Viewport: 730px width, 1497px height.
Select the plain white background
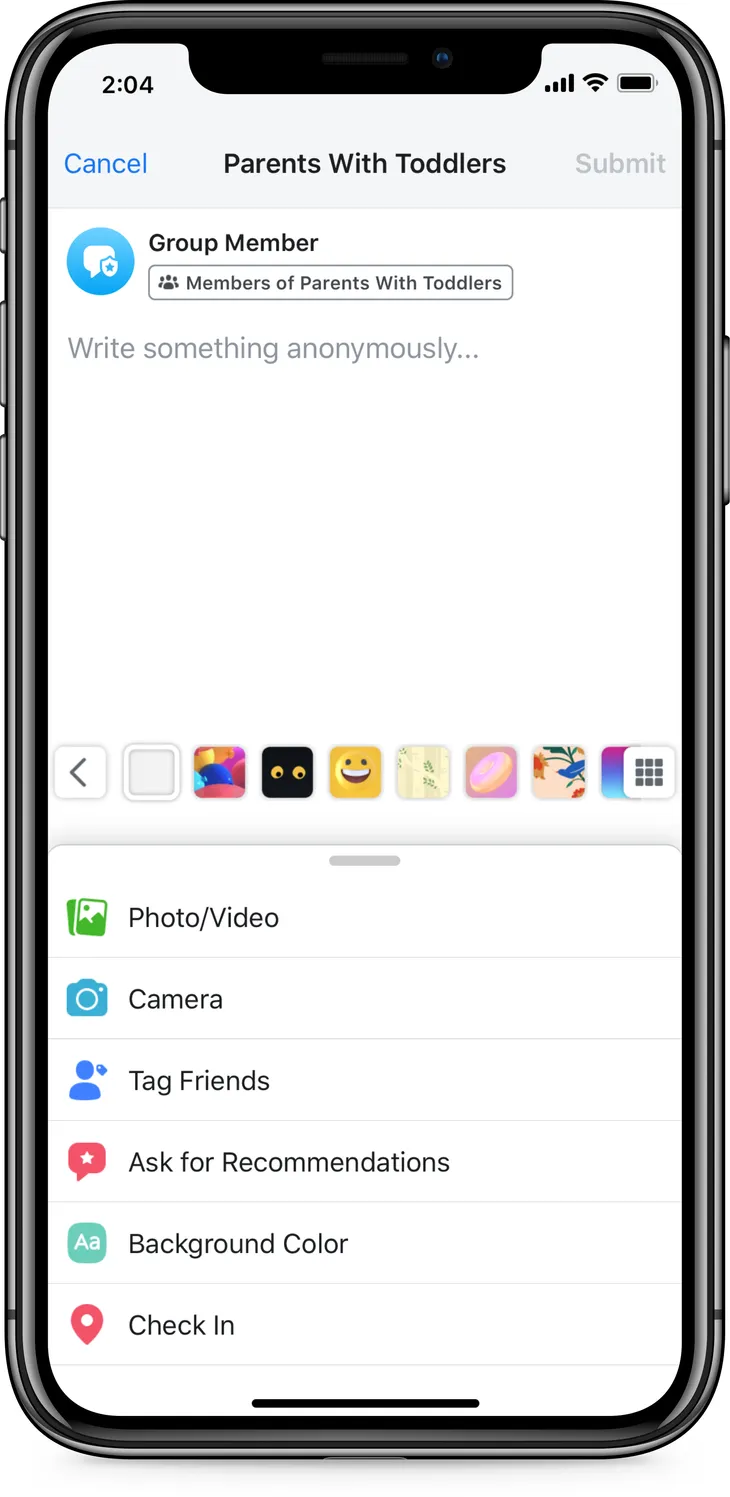click(x=151, y=772)
